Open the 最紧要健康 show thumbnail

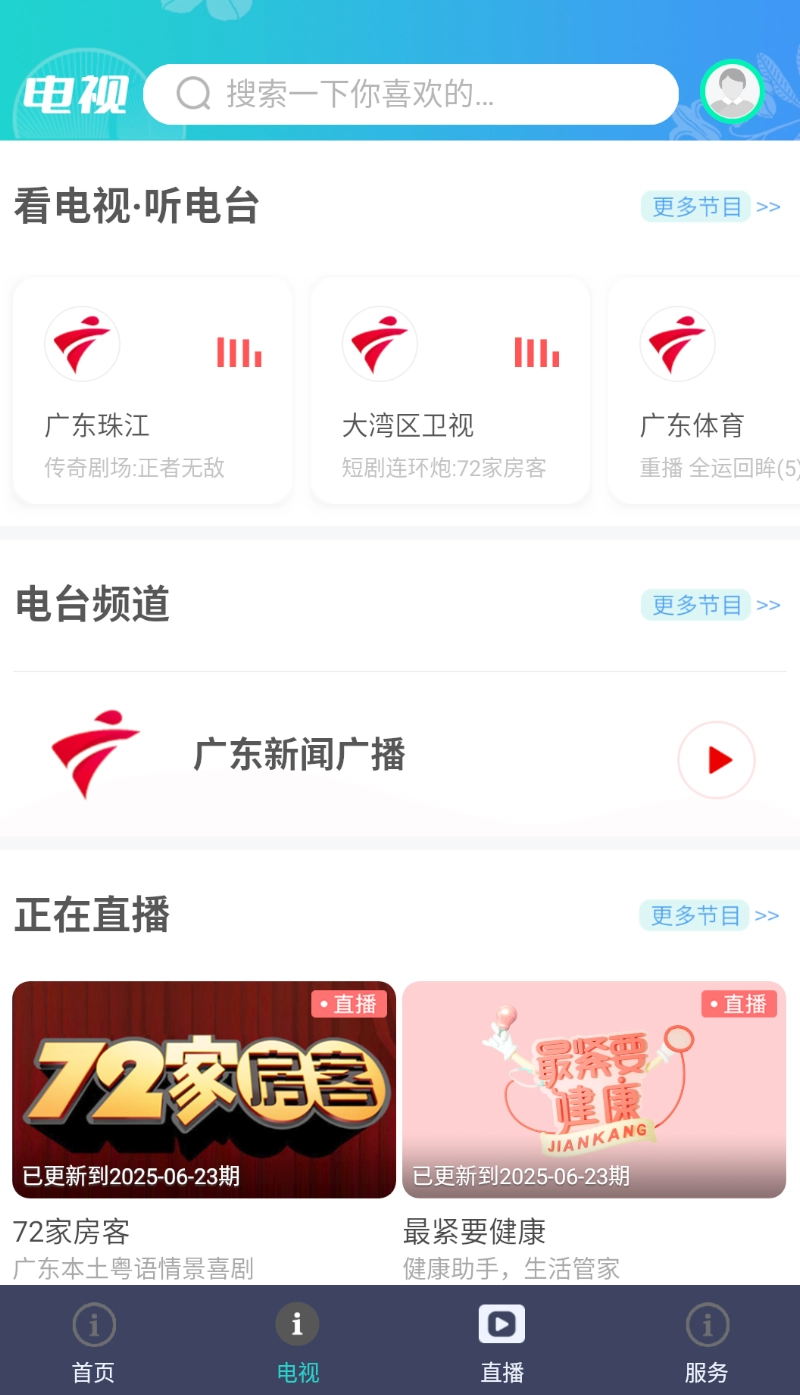tap(594, 1089)
